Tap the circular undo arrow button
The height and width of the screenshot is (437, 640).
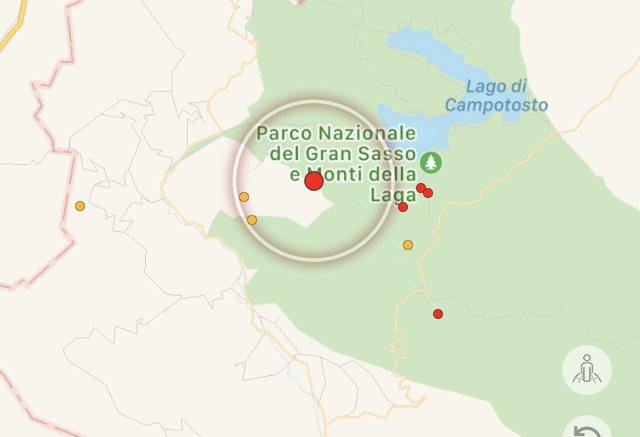pyautogui.click(x=589, y=429)
